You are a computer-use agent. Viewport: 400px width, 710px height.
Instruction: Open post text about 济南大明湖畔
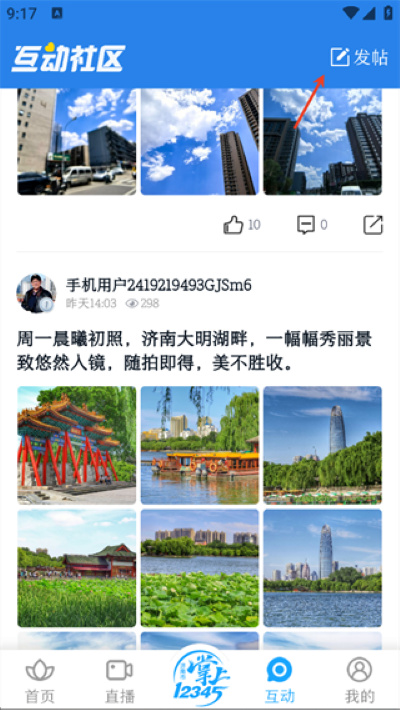click(194, 351)
